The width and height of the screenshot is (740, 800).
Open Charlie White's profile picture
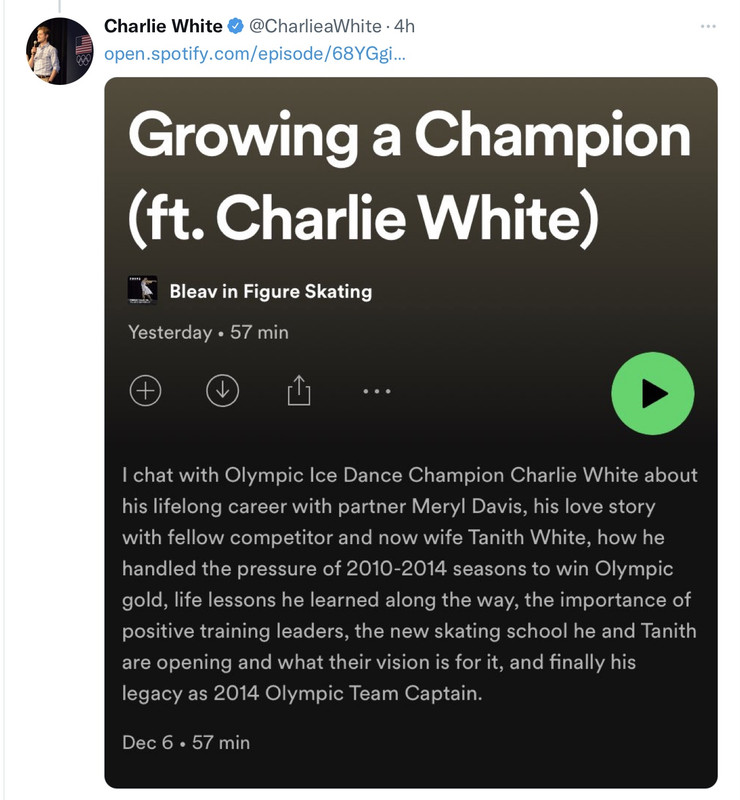60,51
